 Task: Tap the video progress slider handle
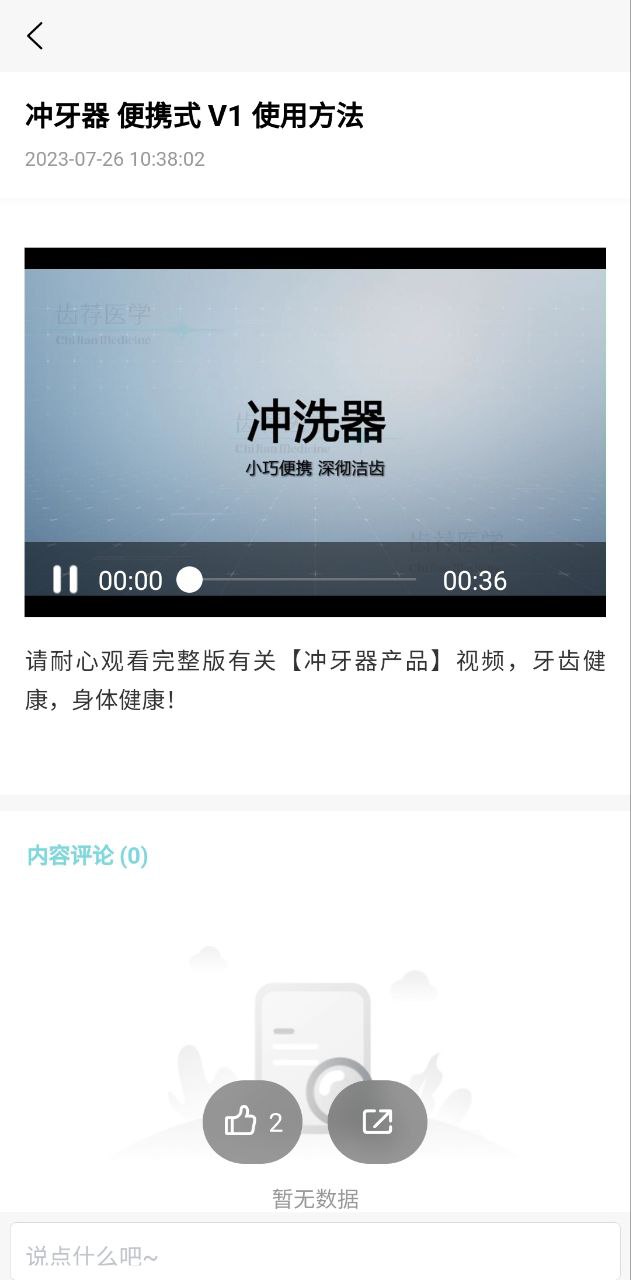coord(189,580)
